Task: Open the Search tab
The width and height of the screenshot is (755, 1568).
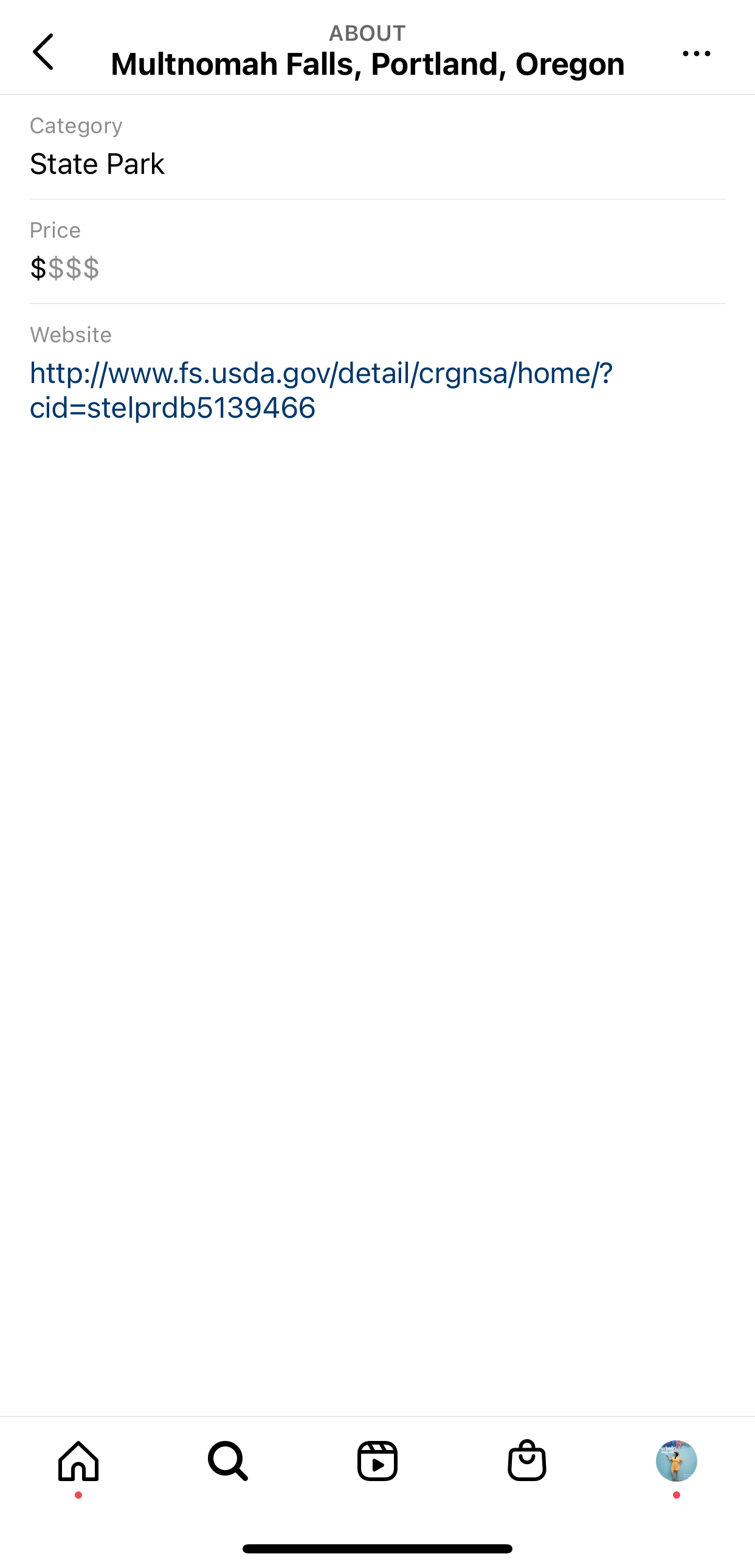Action: pos(228,1461)
